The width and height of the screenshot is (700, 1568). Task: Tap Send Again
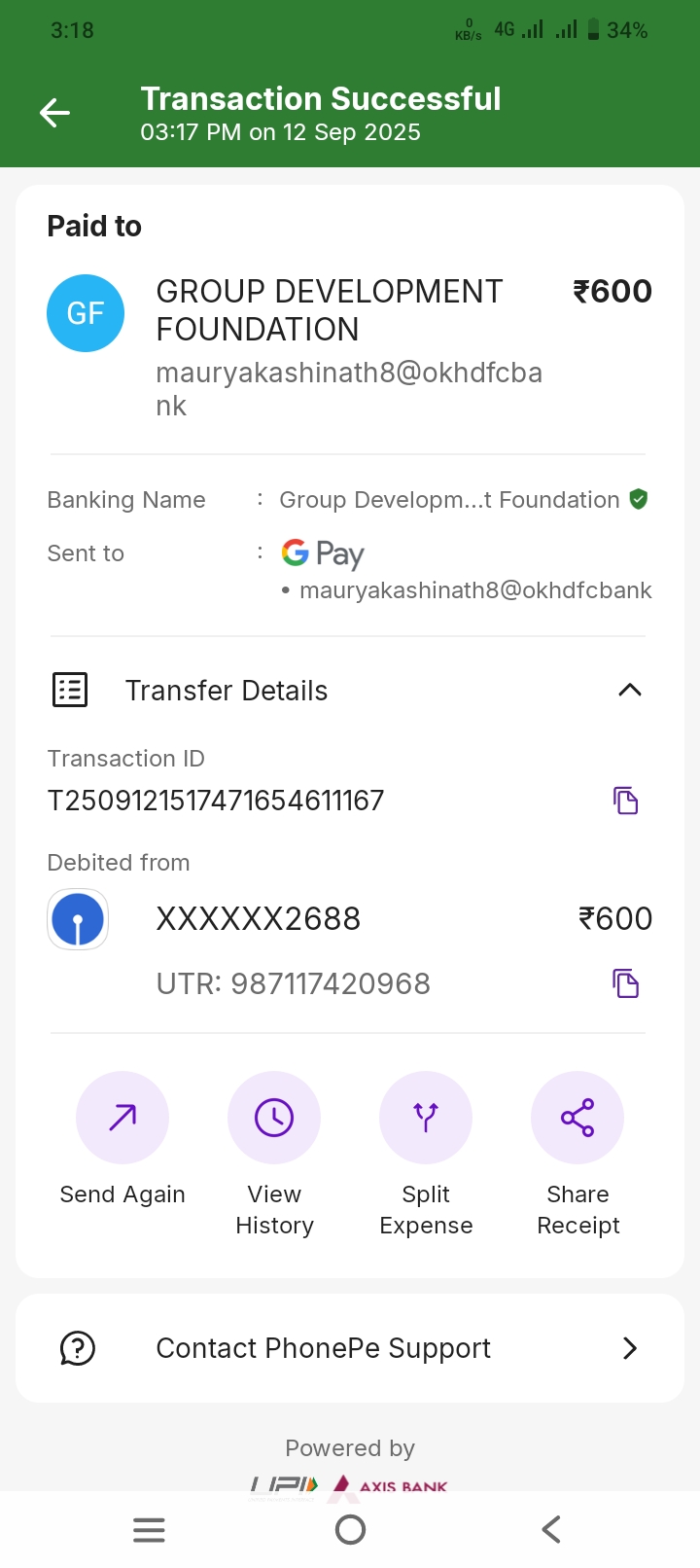click(x=122, y=1119)
